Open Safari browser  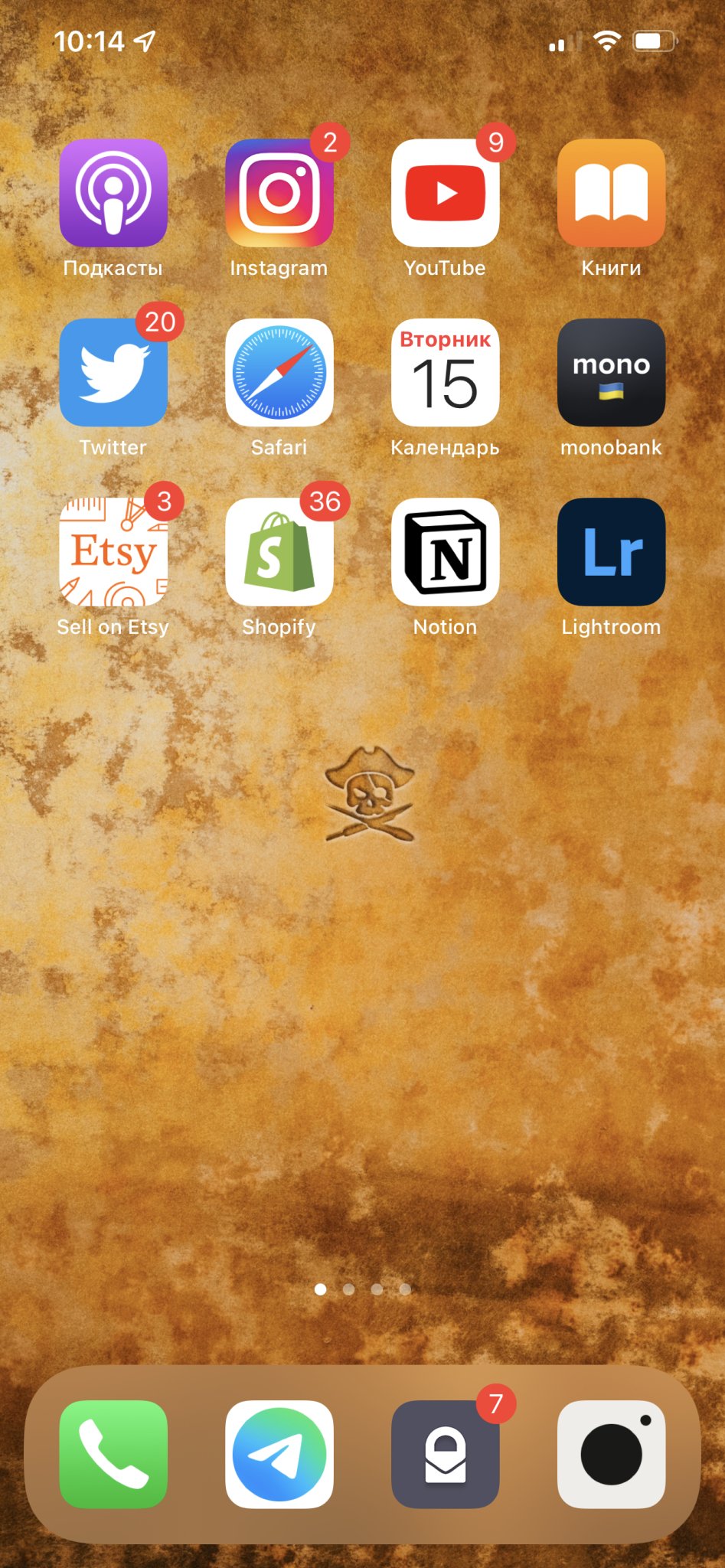[279, 373]
